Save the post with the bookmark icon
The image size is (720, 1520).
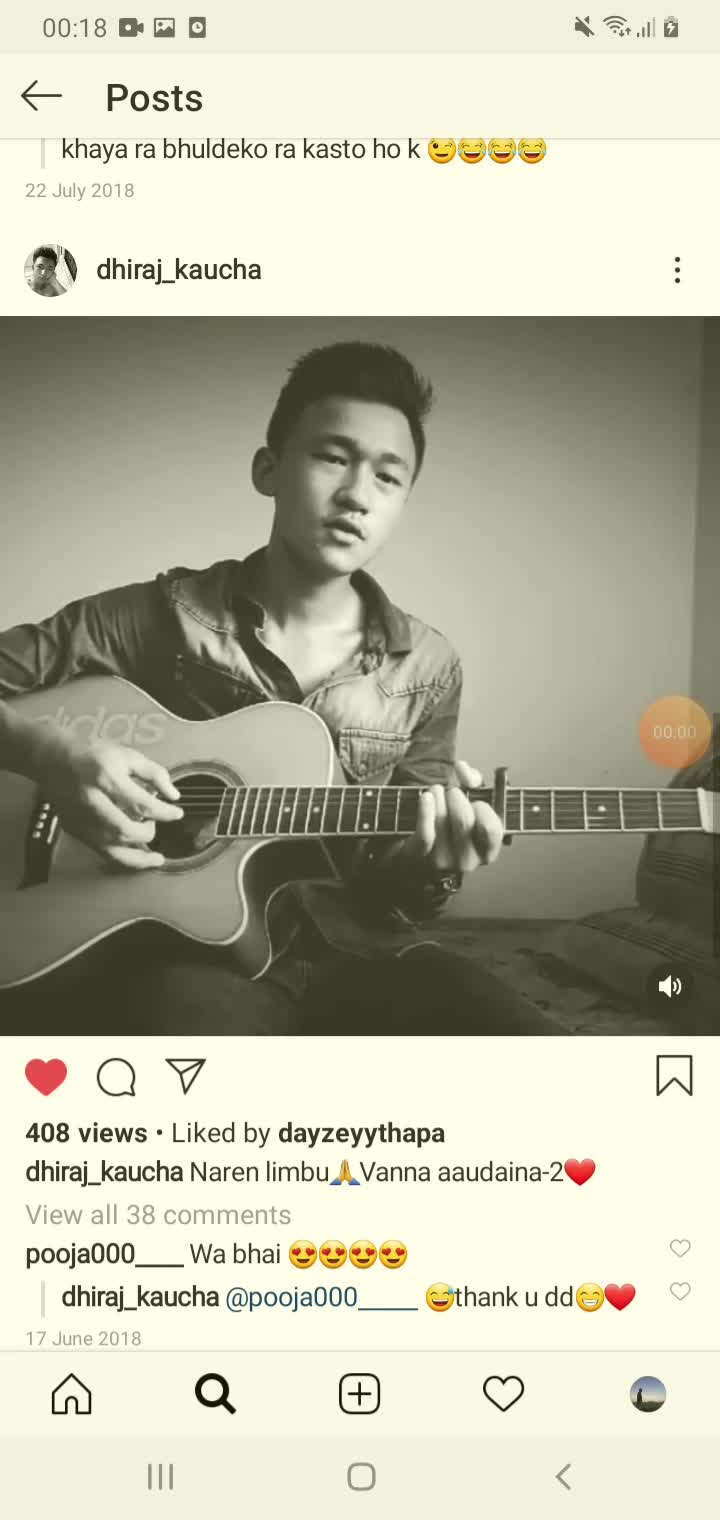[x=674, y=1076]
